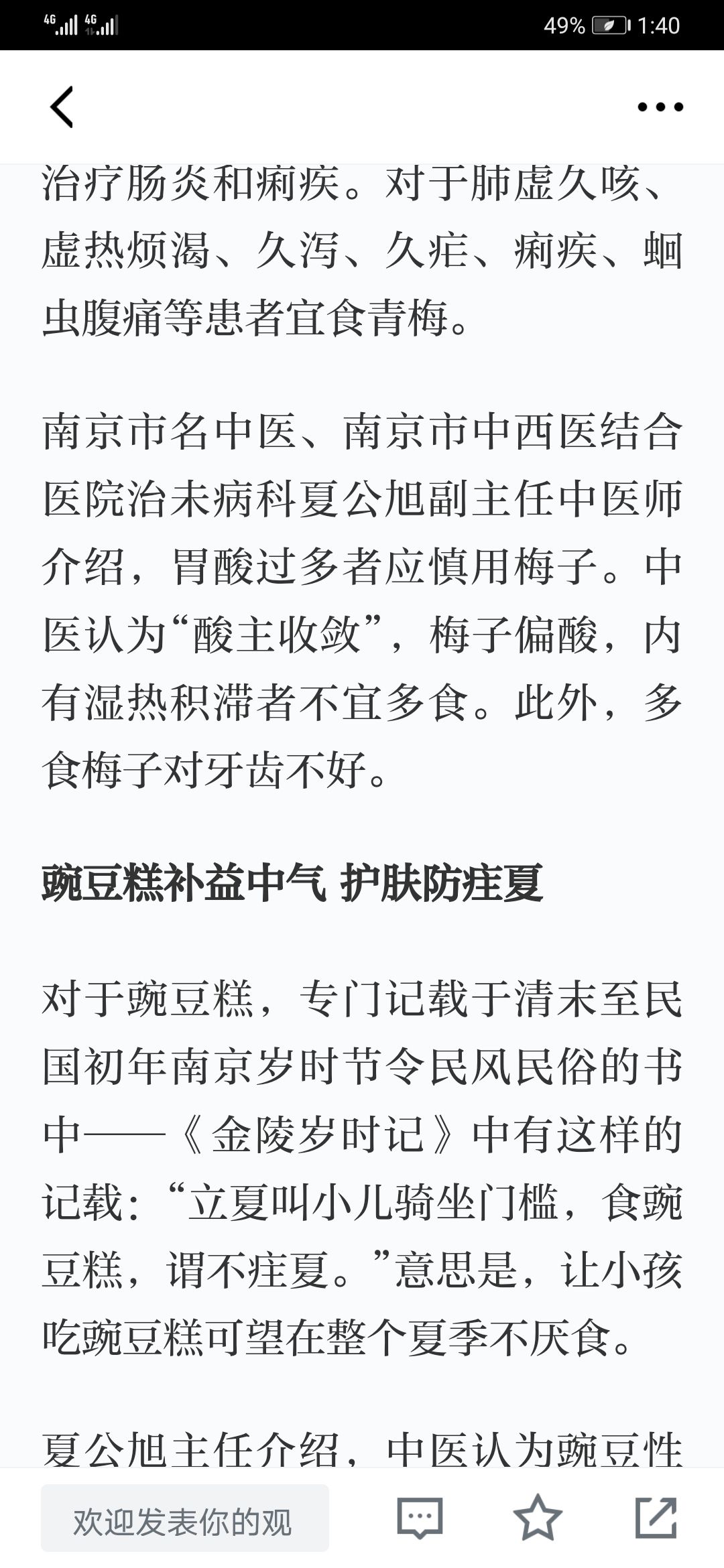The image size is (724, 1568).
Task: Share the article via the share icon
Action: (x=656, y=1517)
